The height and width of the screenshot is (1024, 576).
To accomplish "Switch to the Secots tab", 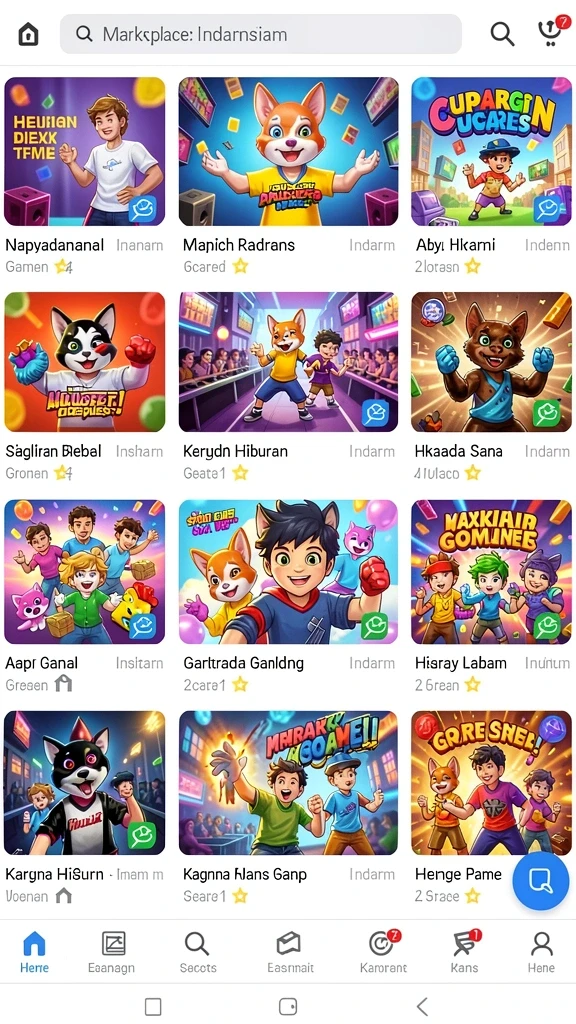I will [196, 952].
